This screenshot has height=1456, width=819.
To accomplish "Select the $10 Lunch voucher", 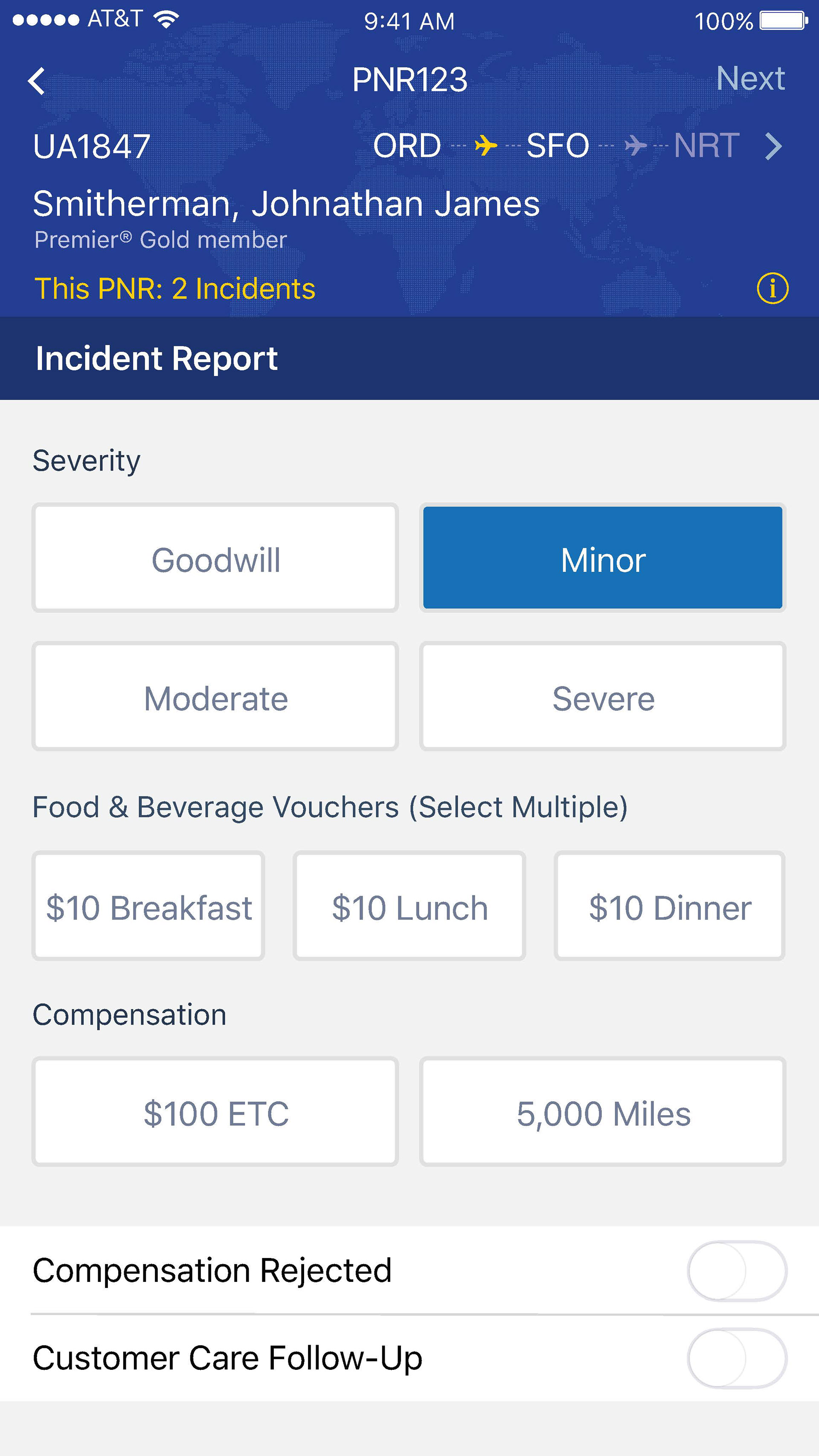I will (x=409, y=906).
